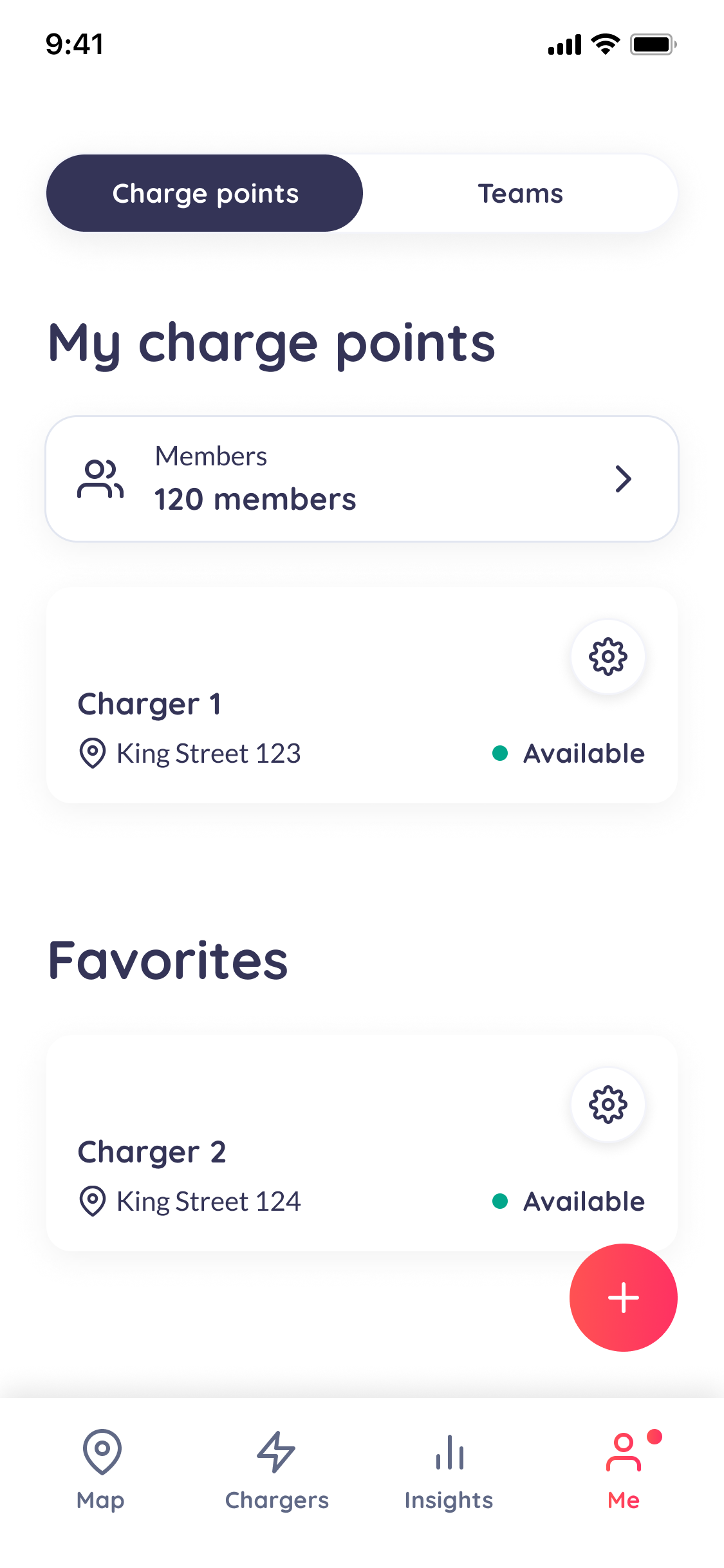Screen dimensions: 724x1568
Task: Open the Members row with 120 members
Action: (x=362, y=479)
